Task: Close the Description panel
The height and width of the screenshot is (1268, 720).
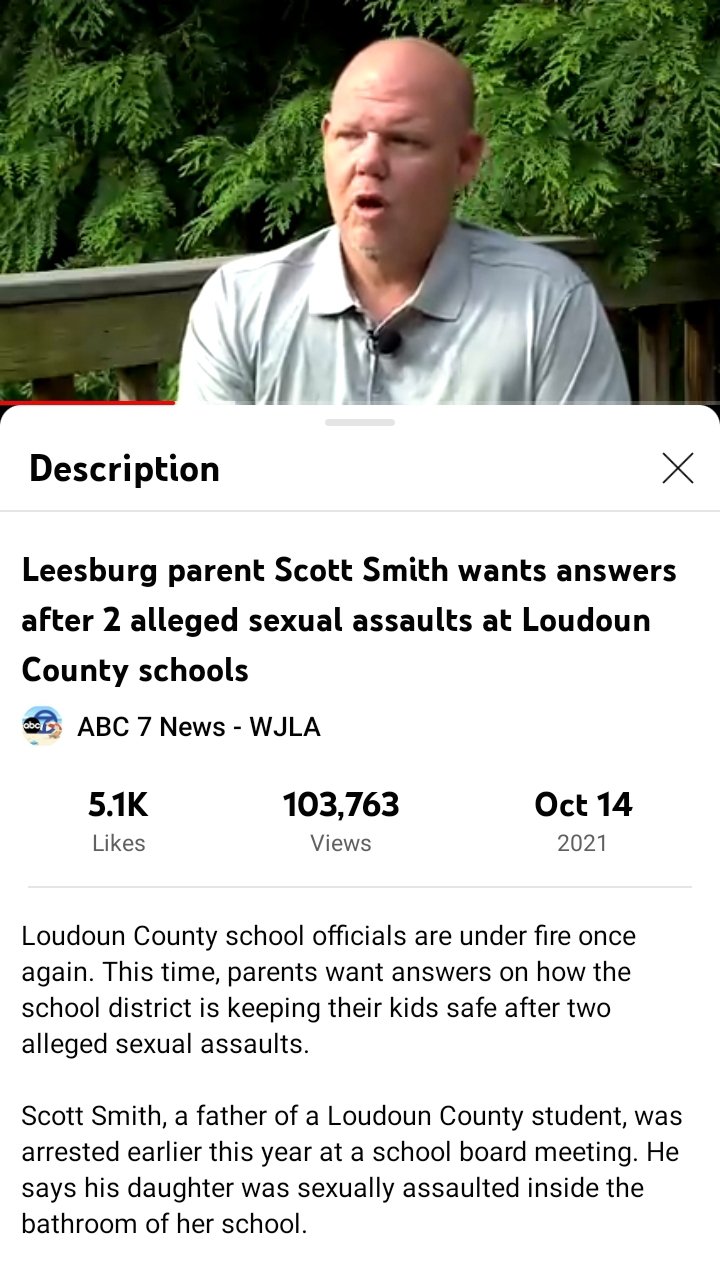Action: tap(677, 467)
